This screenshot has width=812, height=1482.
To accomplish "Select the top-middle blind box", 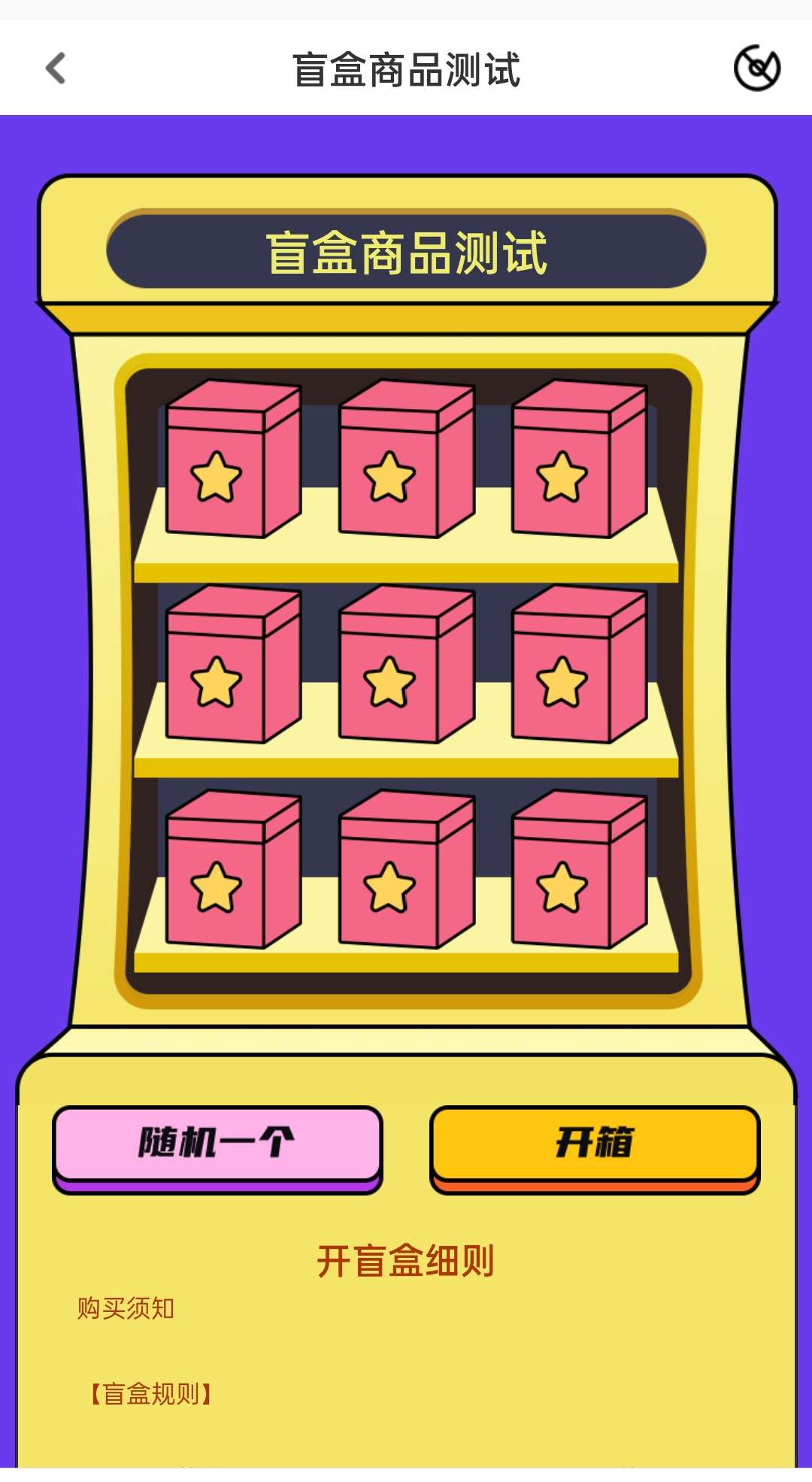I will [406, 460].
